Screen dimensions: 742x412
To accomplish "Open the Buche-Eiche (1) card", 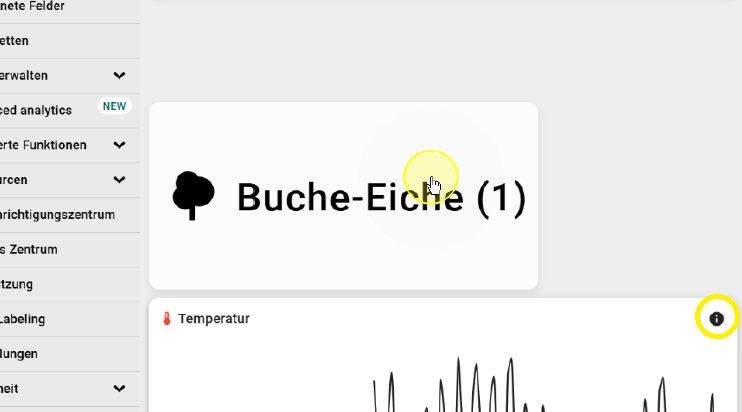I will coord(343,196).
